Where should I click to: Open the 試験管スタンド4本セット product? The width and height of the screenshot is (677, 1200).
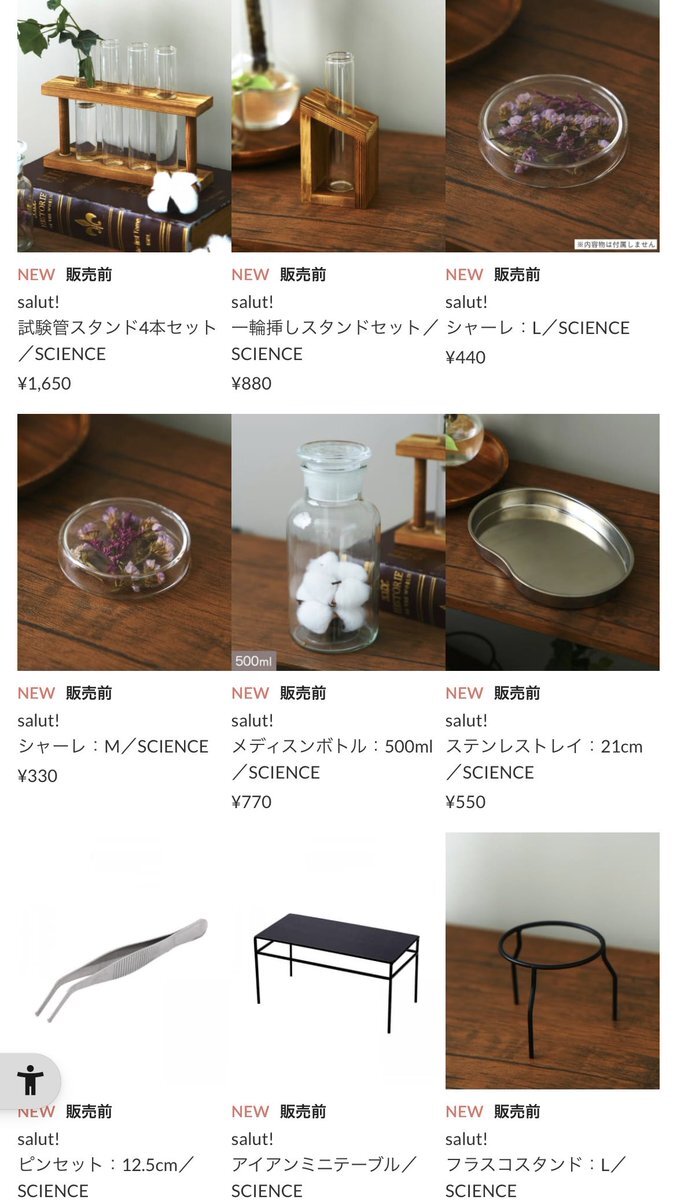[x=124, y=125]
